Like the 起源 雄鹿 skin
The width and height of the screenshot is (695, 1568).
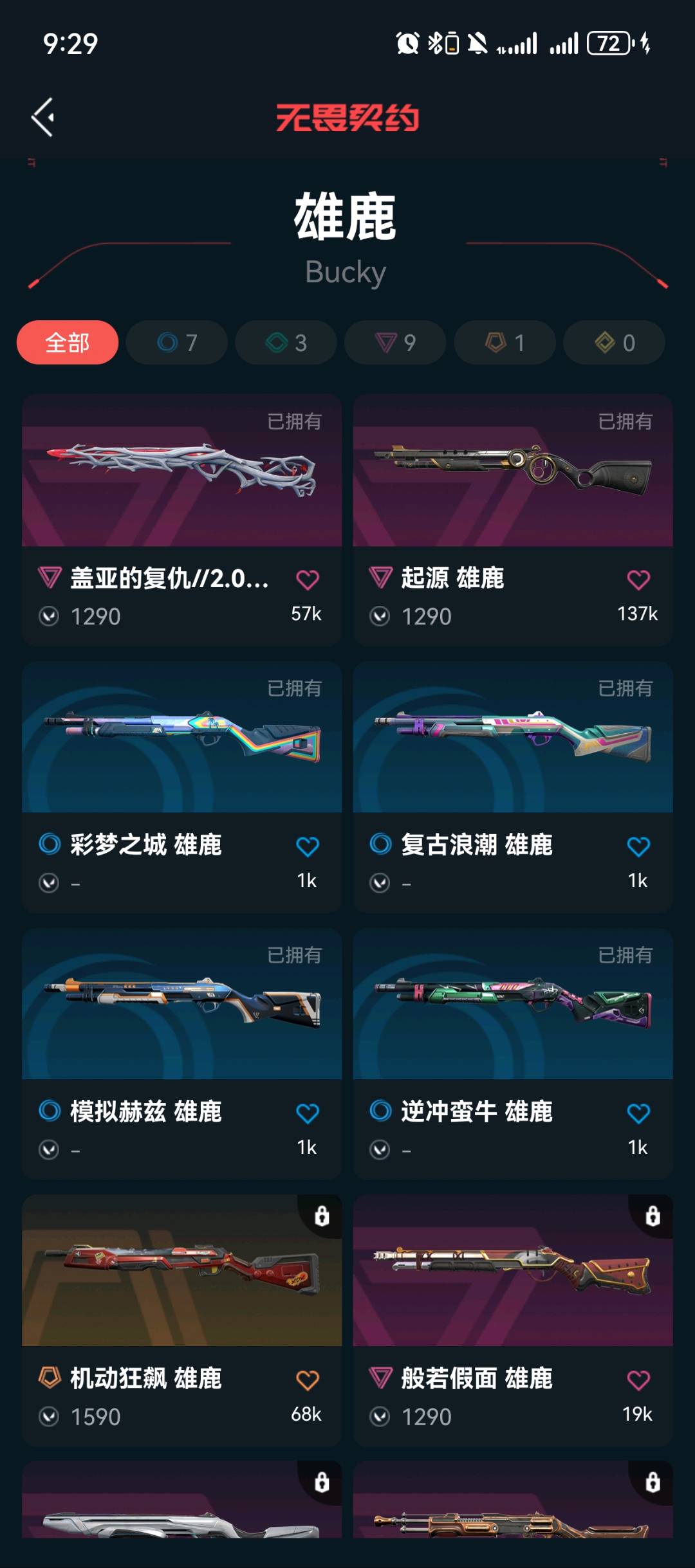[638, 580]
